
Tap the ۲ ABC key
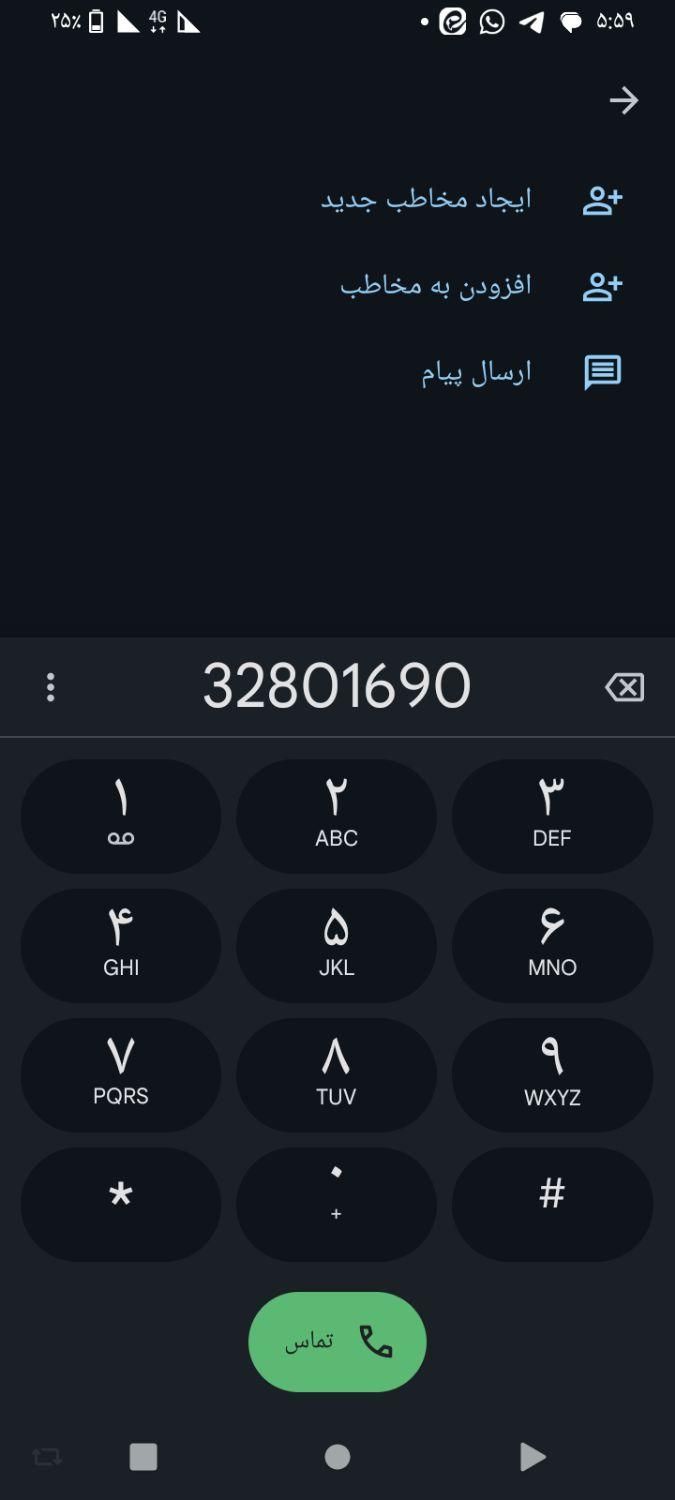[x=336, y=816]
